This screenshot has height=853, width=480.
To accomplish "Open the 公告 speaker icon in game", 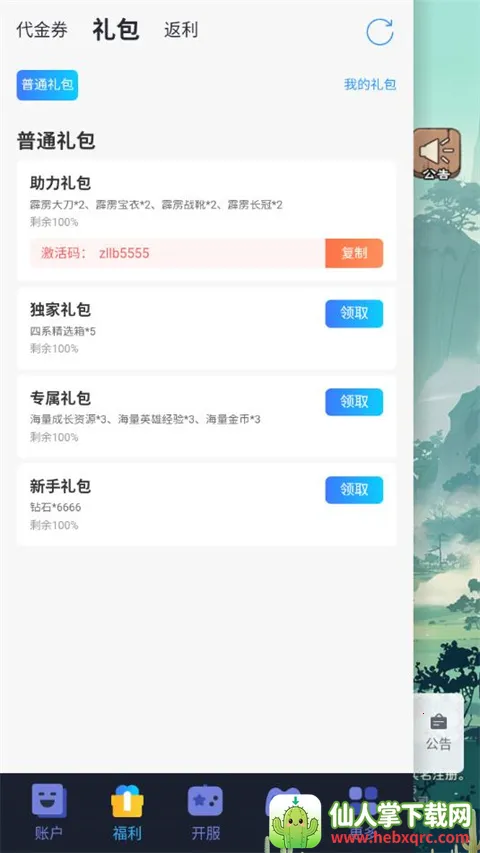I will pos(437,154).
